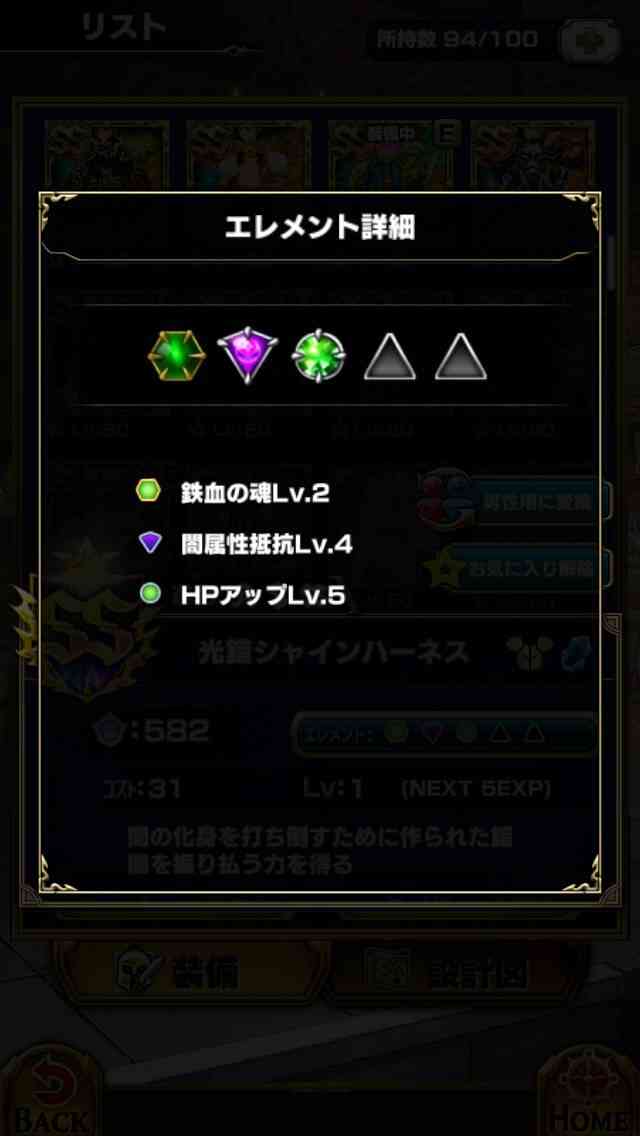Expand inventory capacity with the plus icon
The image size is (640, 1136).
(x=591, y=41)
